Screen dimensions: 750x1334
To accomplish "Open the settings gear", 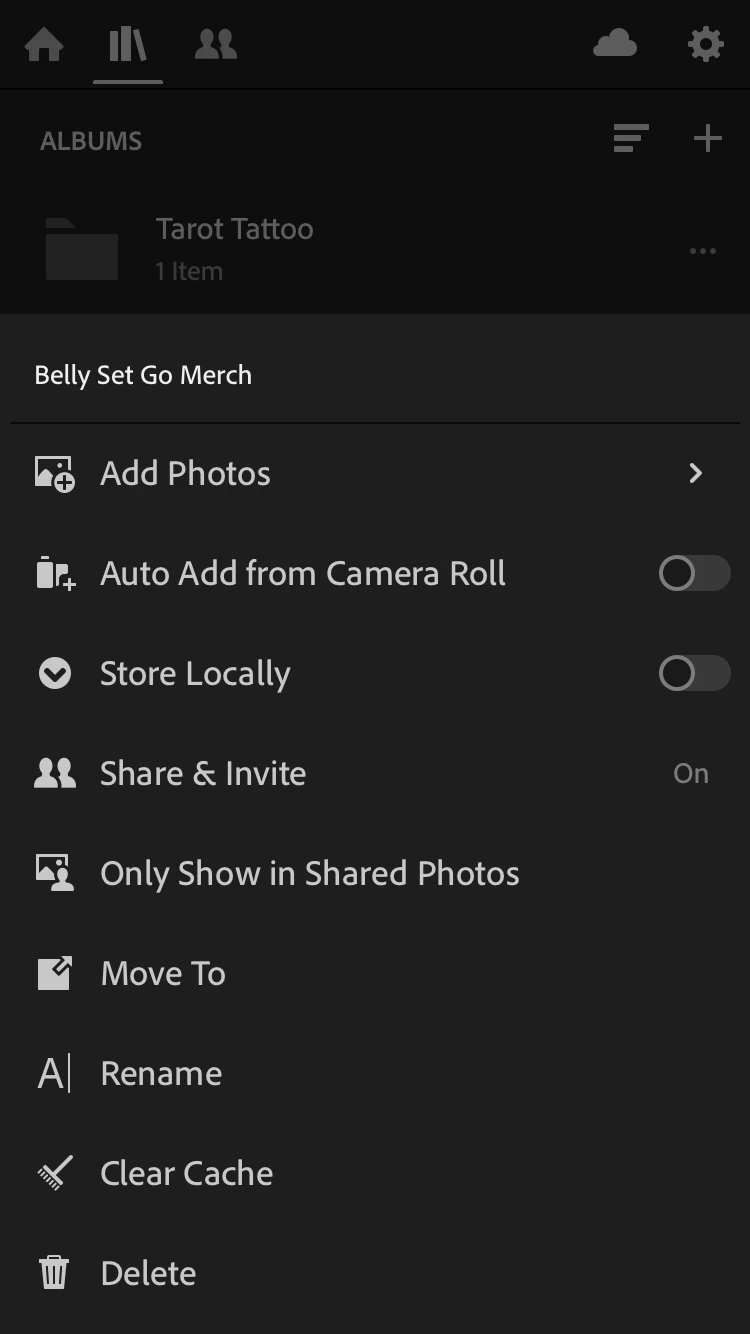I will pos(706,45).
